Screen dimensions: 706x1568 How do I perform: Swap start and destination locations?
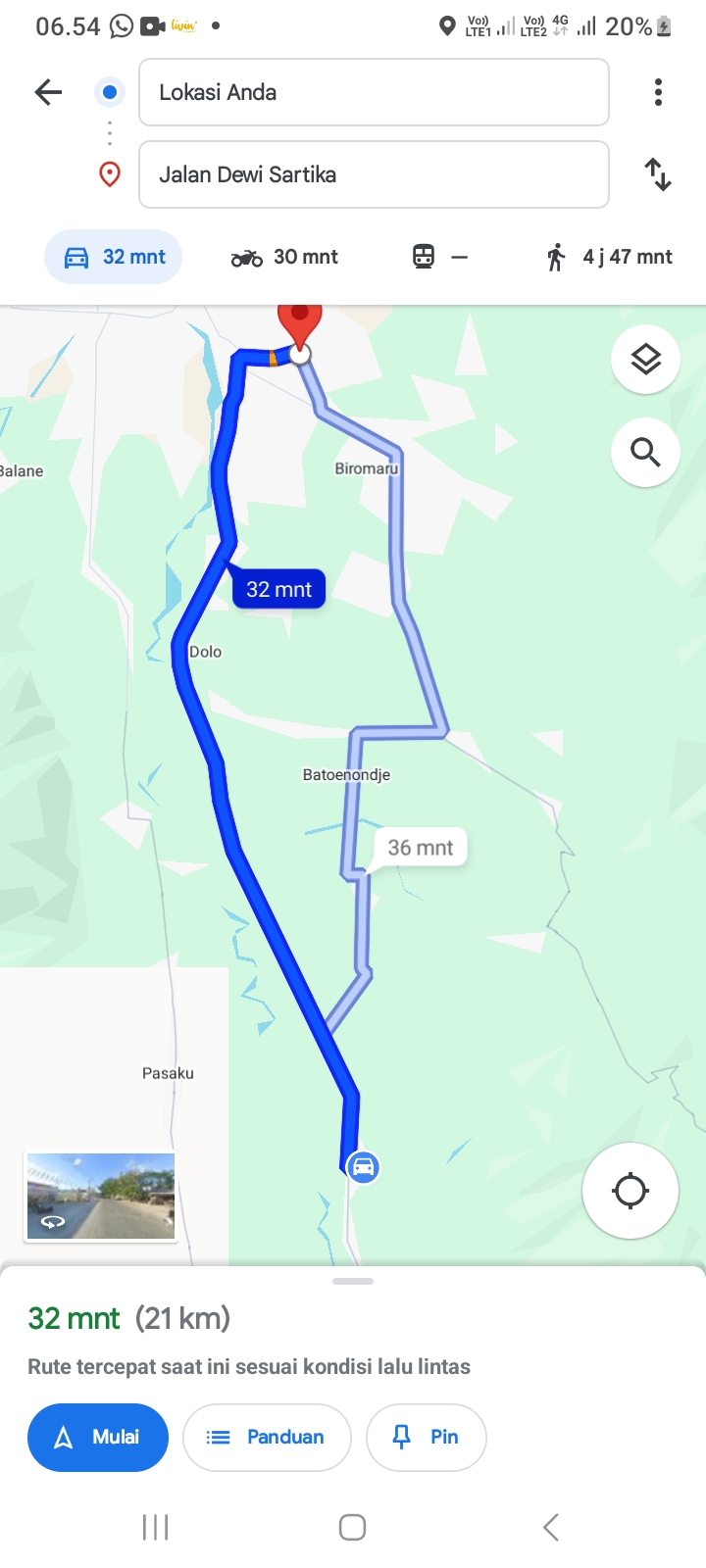(x=658, y=174)
